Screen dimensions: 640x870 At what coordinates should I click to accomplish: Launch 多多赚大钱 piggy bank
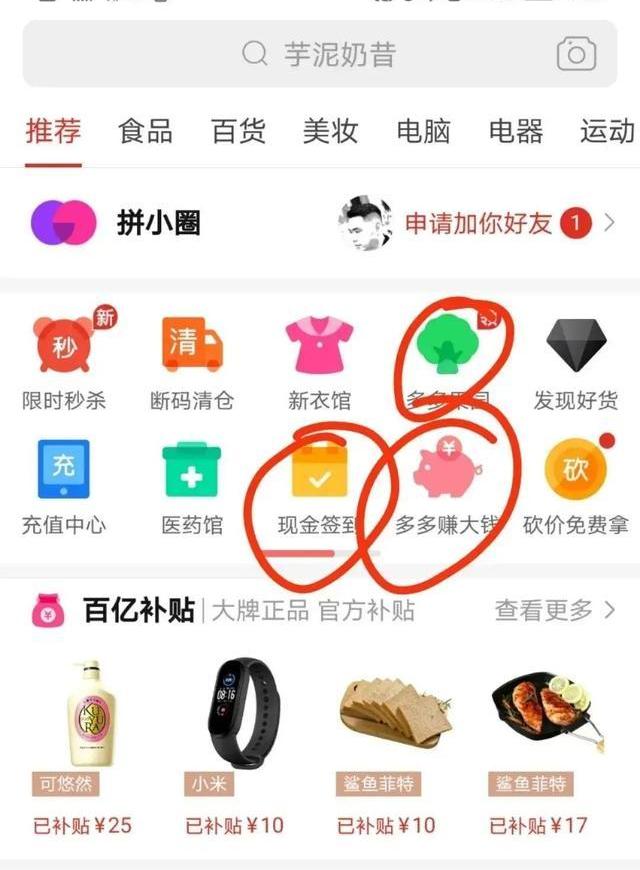(x=448, y=485)
